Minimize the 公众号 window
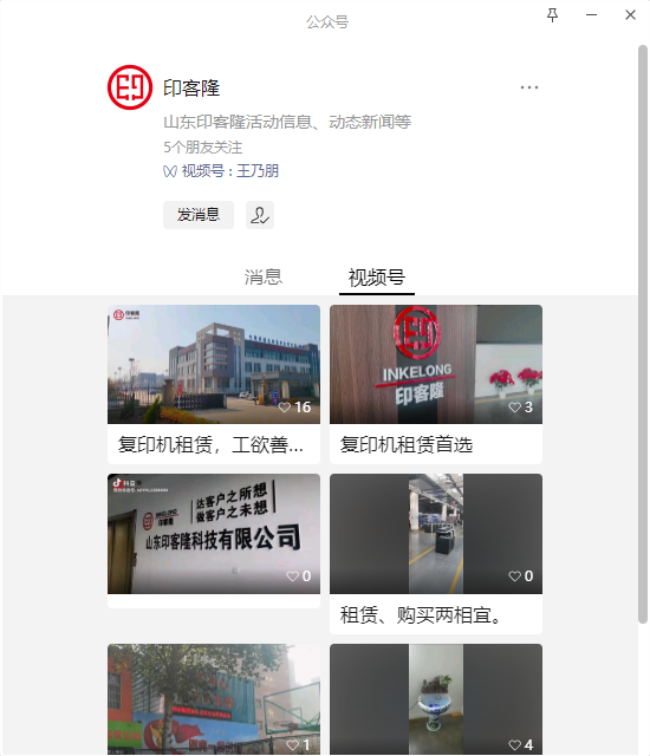 592,15
